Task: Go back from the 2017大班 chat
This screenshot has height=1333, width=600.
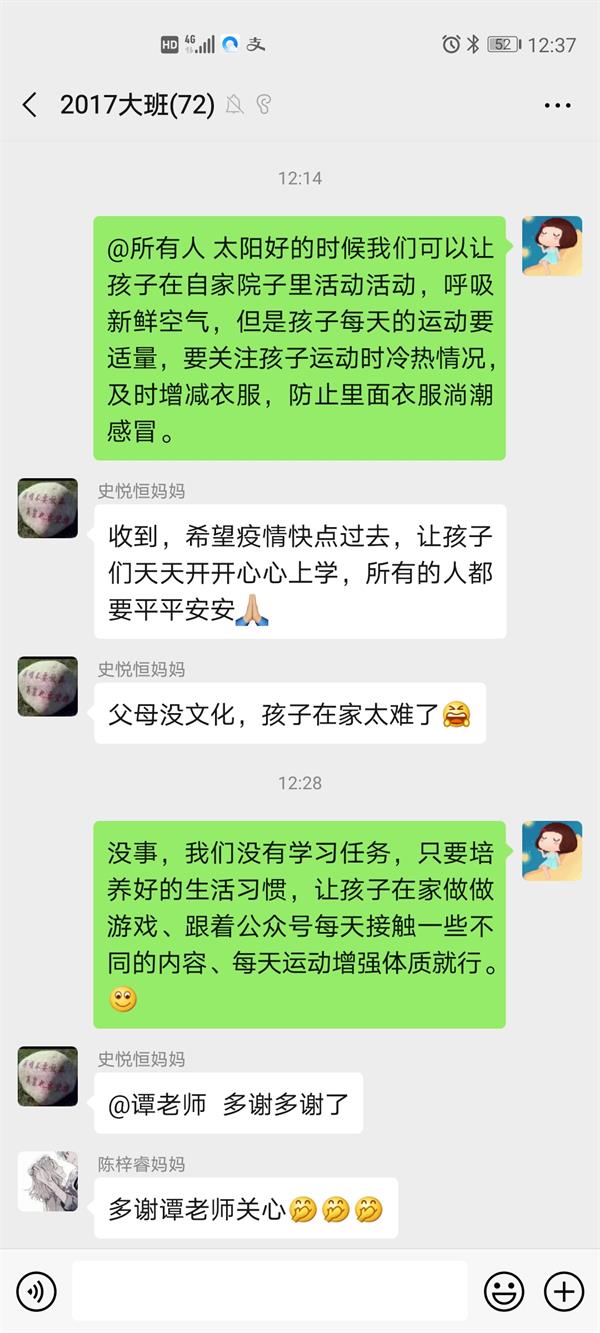Action: tap(30, 105)
